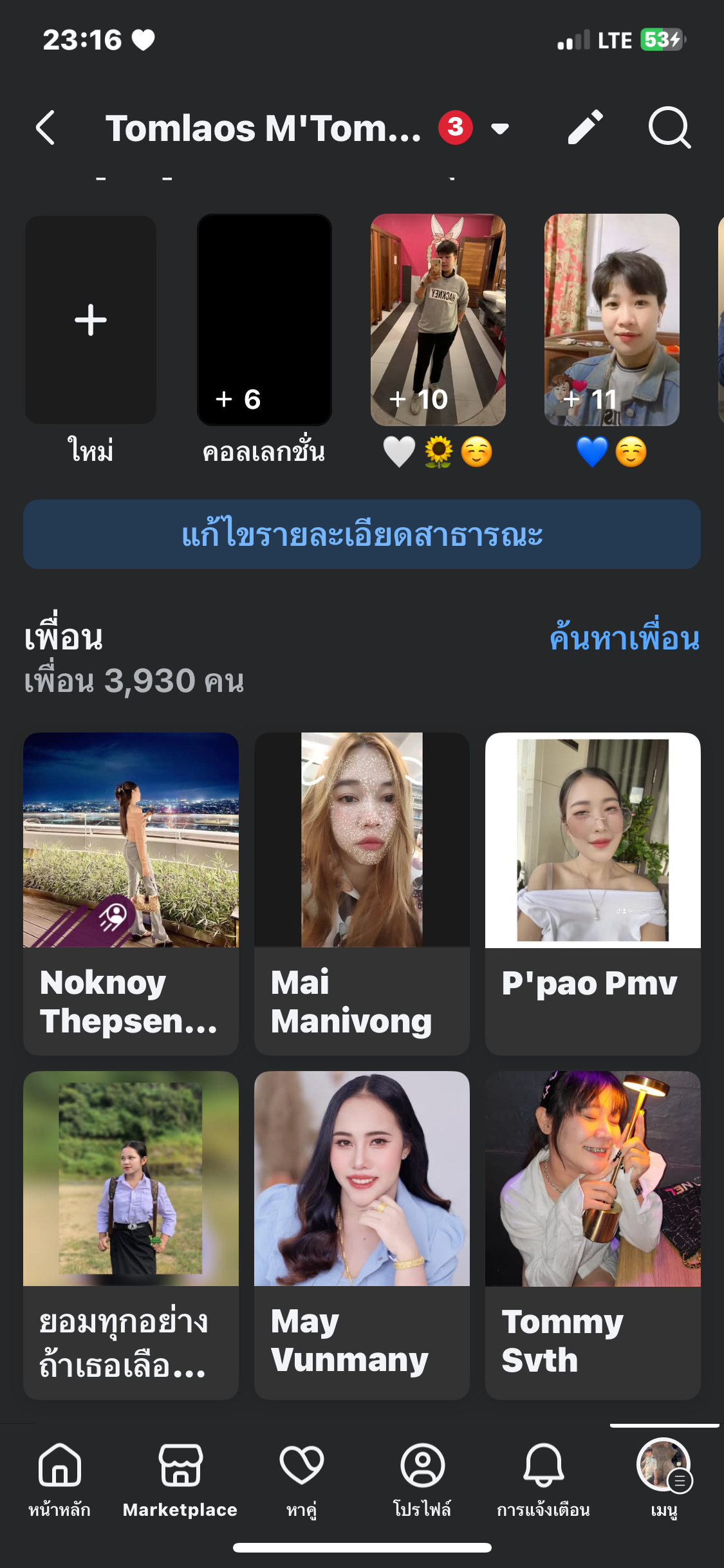724x1568 pixels.
Task: Switch to the การแจ้งเตือน tab
Action: [543, 1478]
